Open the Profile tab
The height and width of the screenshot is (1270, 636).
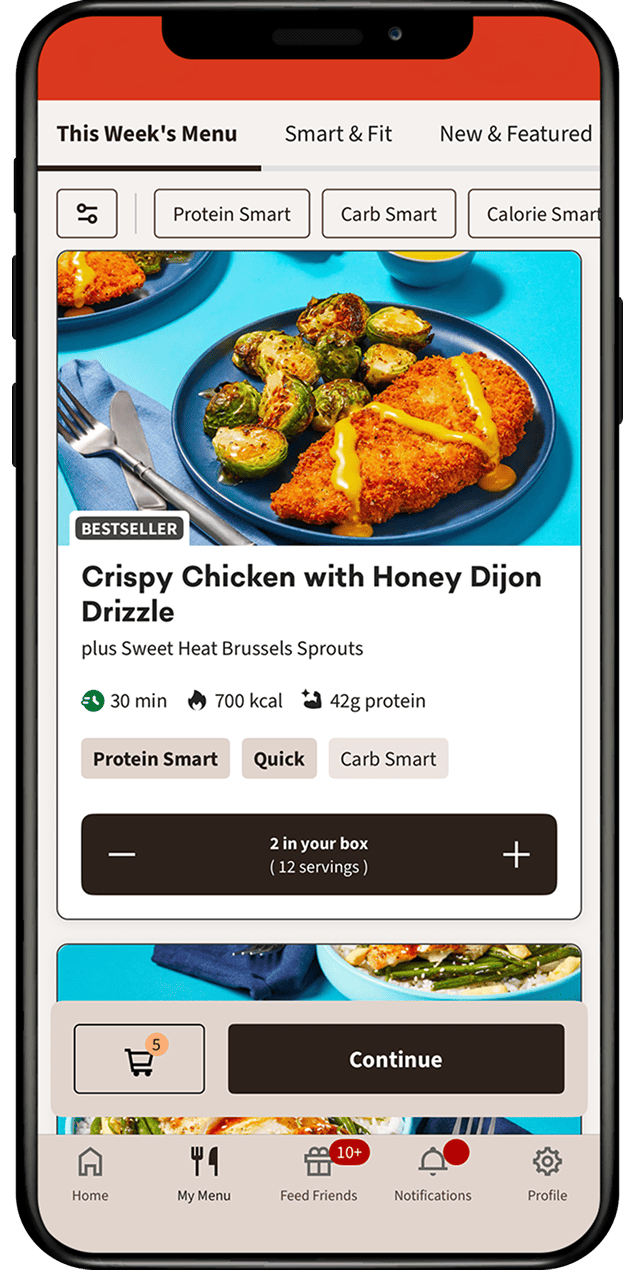547,1174
